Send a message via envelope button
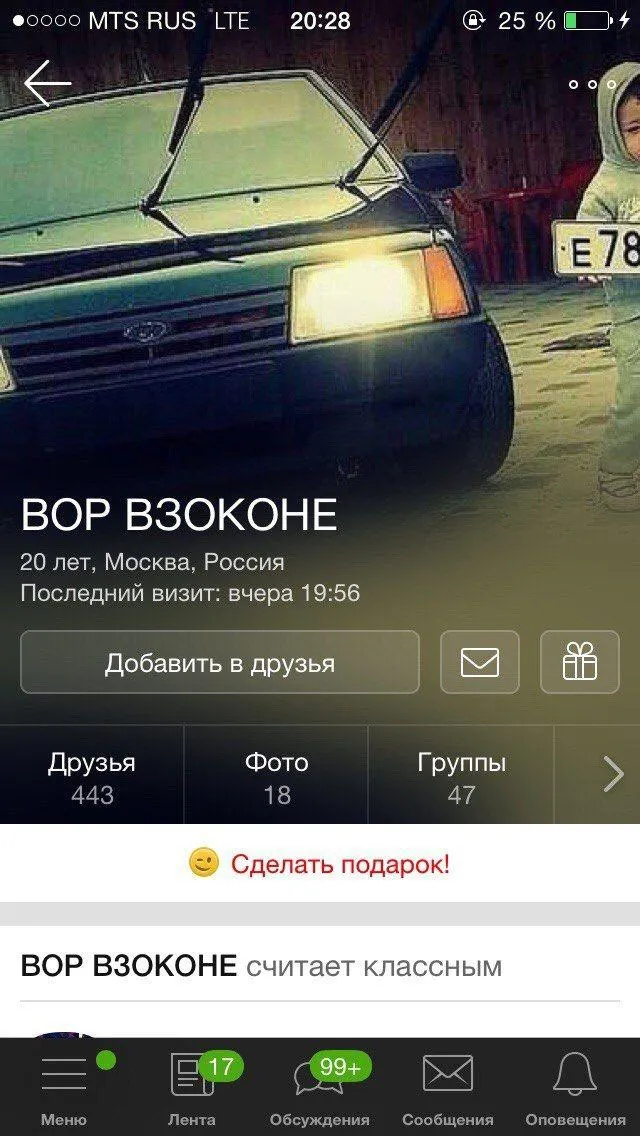 480,662
